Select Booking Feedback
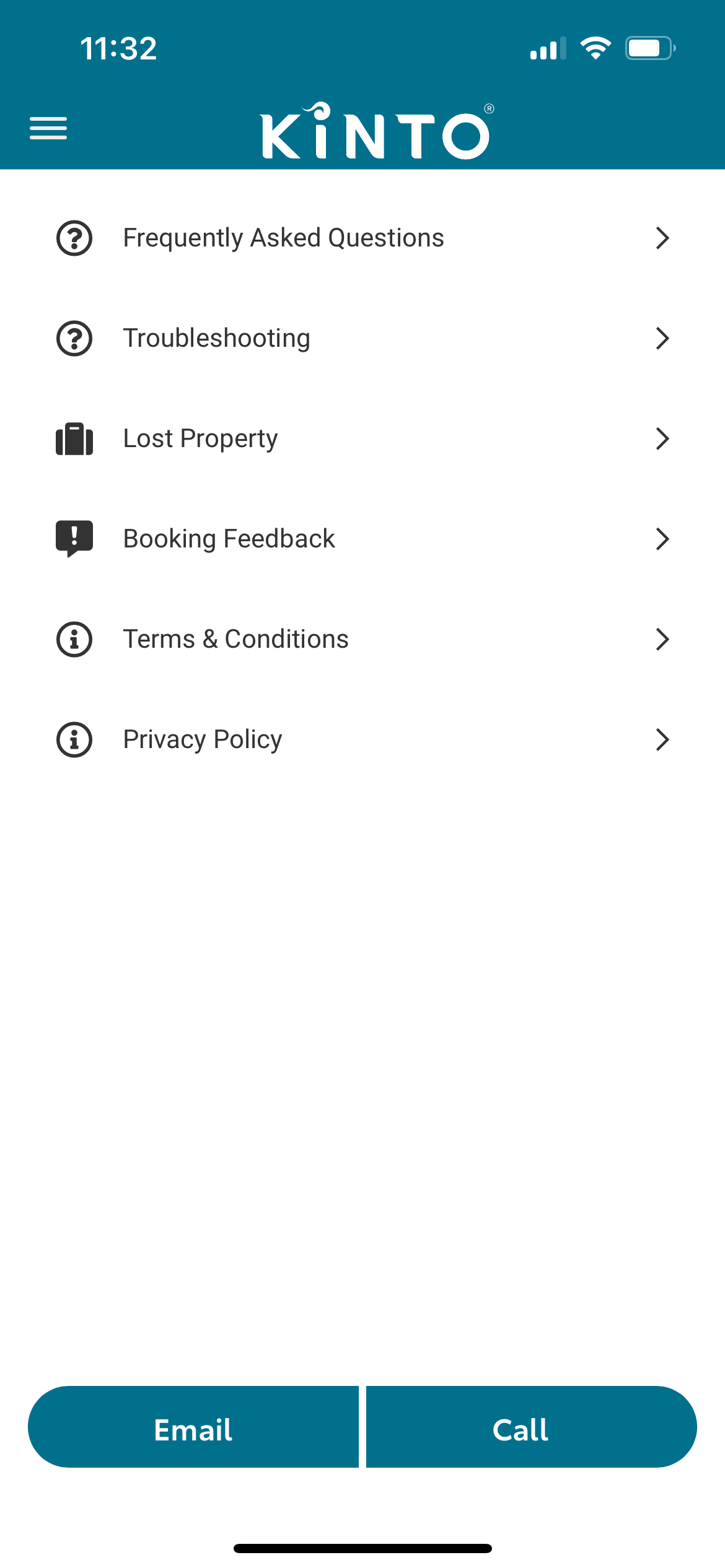Viewport: 725px width, 1568px height. pyautogui.click(x=229, y=539)
